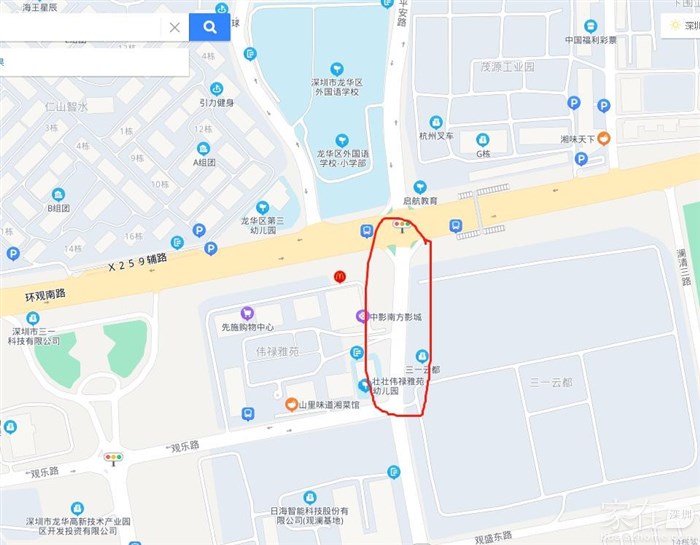The height and width of the screenshot is (545, 700).
Task: Open the 深圳 weather chip
Action: click(x=678, y=26)
